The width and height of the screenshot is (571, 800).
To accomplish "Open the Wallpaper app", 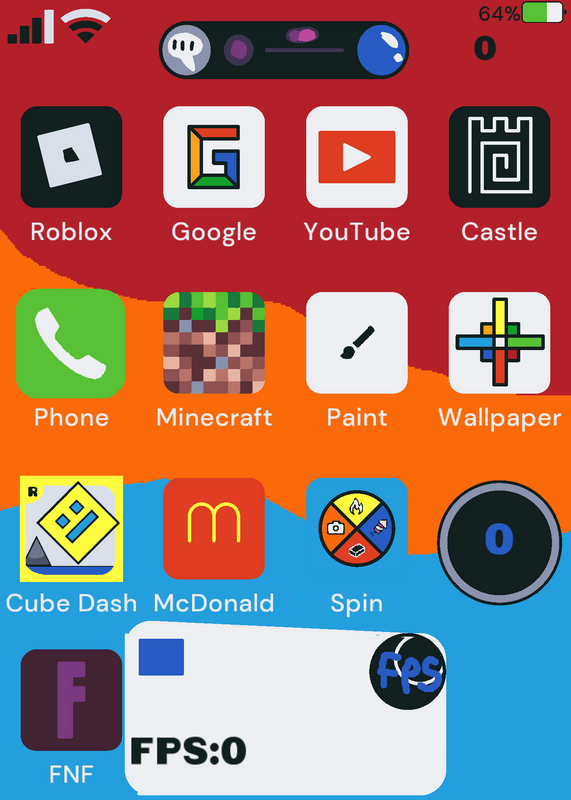I will click(x=500, y=343).
